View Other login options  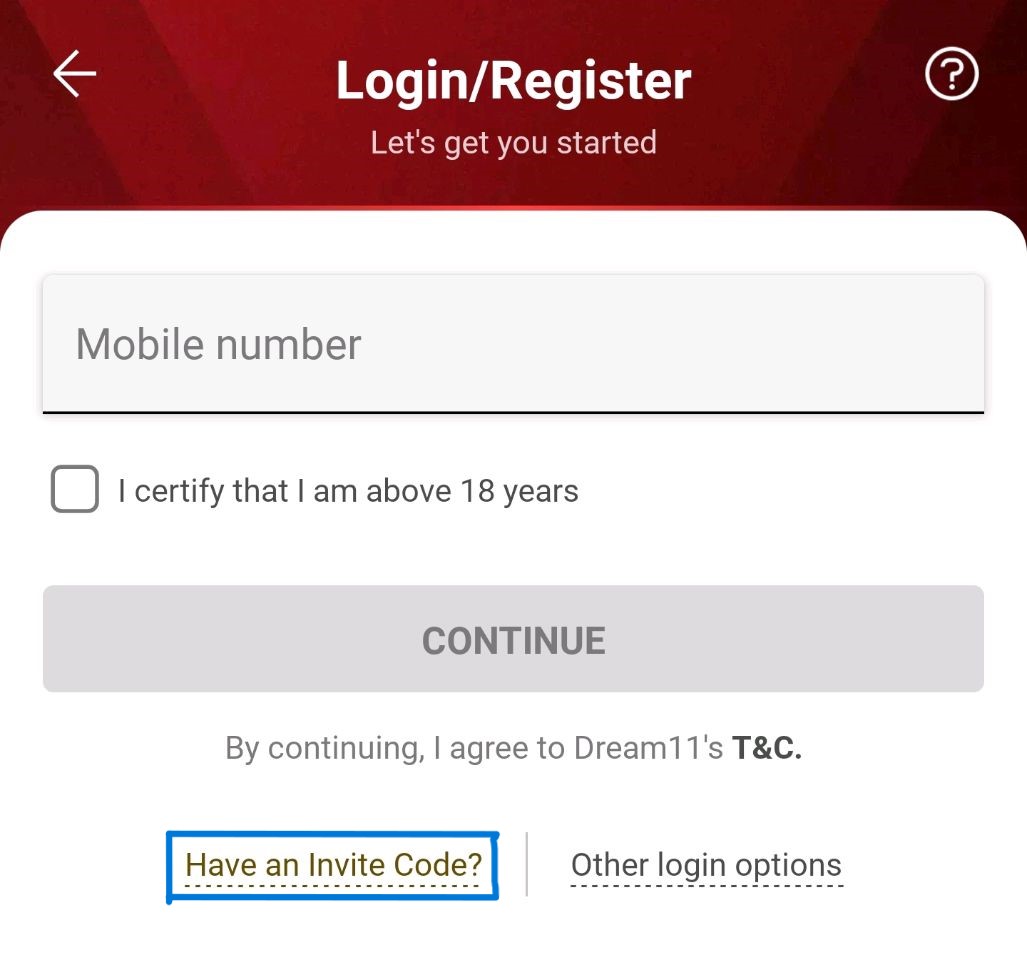click(706, 865)
